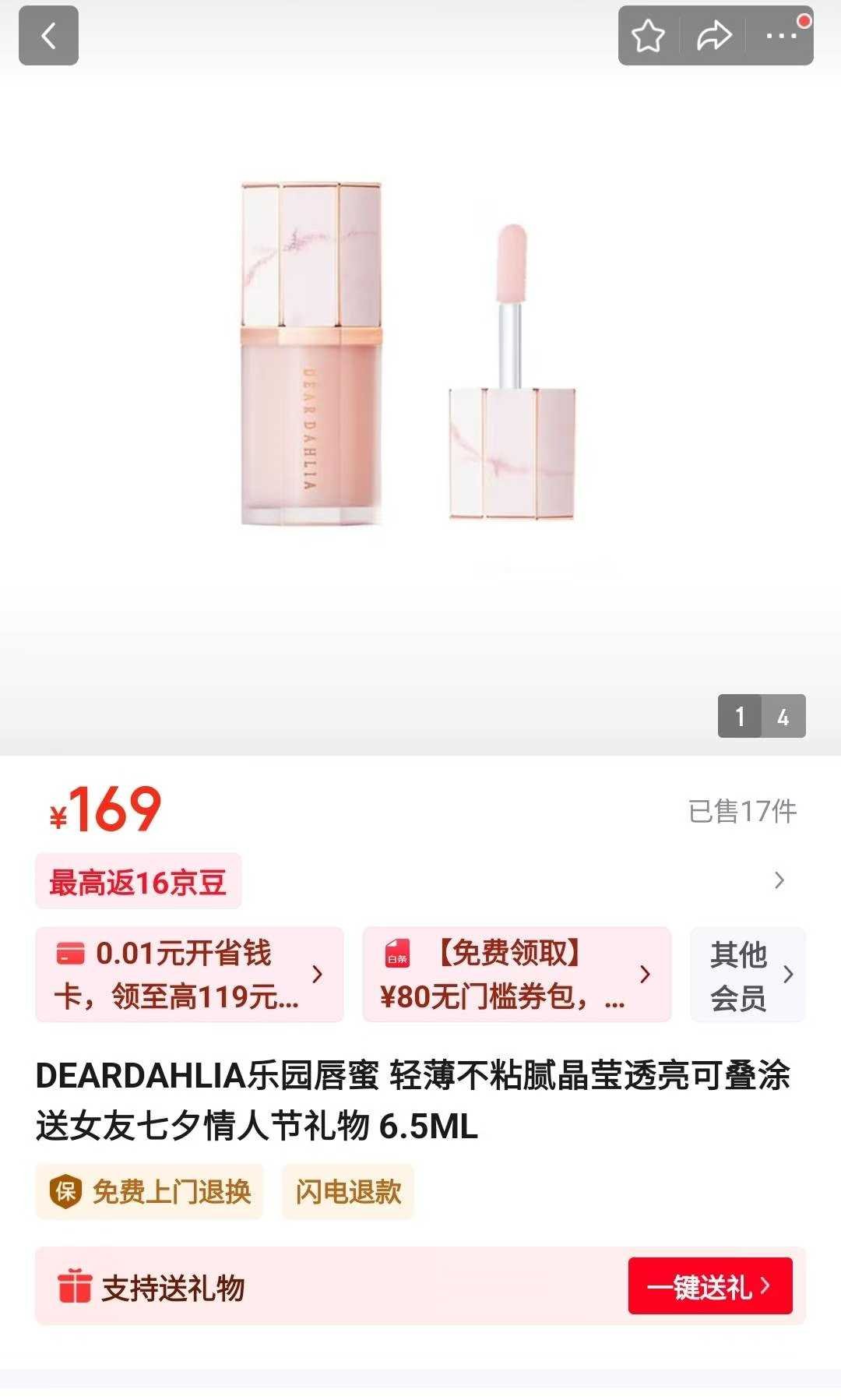The width and height of the screenshot is (841, 1400).
Task: Open the 最高返16京豆 reward details
Action: click(138, 882)
